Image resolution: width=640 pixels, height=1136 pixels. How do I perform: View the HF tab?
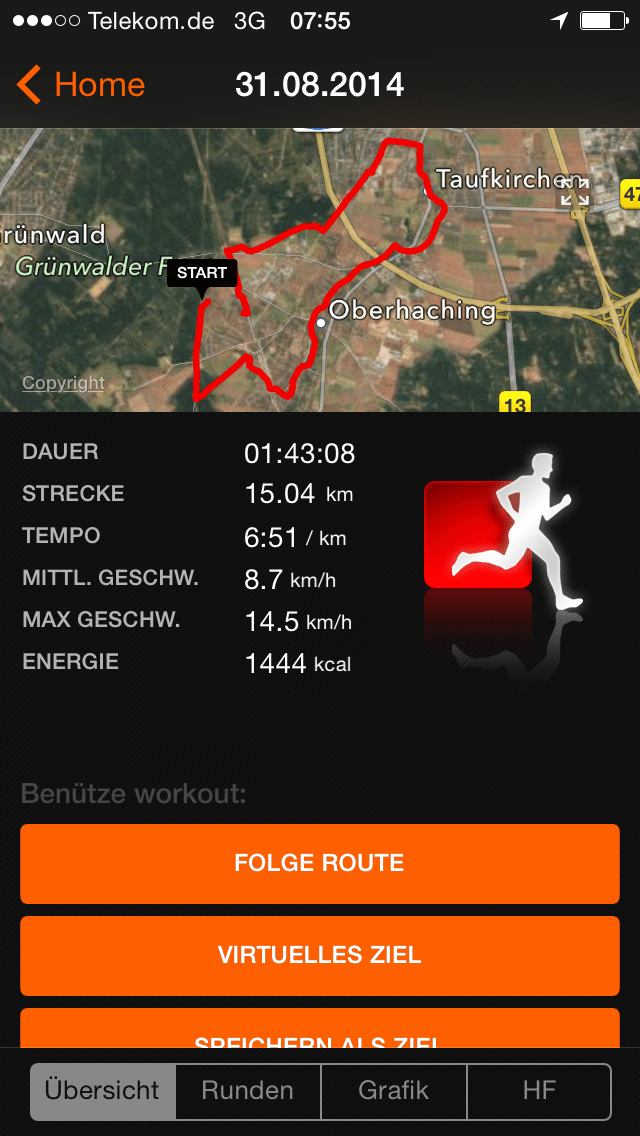[x=539, y=1090]
